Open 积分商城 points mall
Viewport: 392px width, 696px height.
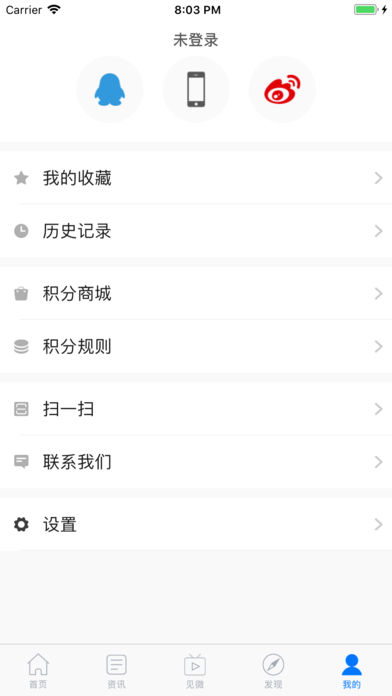(196, 293)
